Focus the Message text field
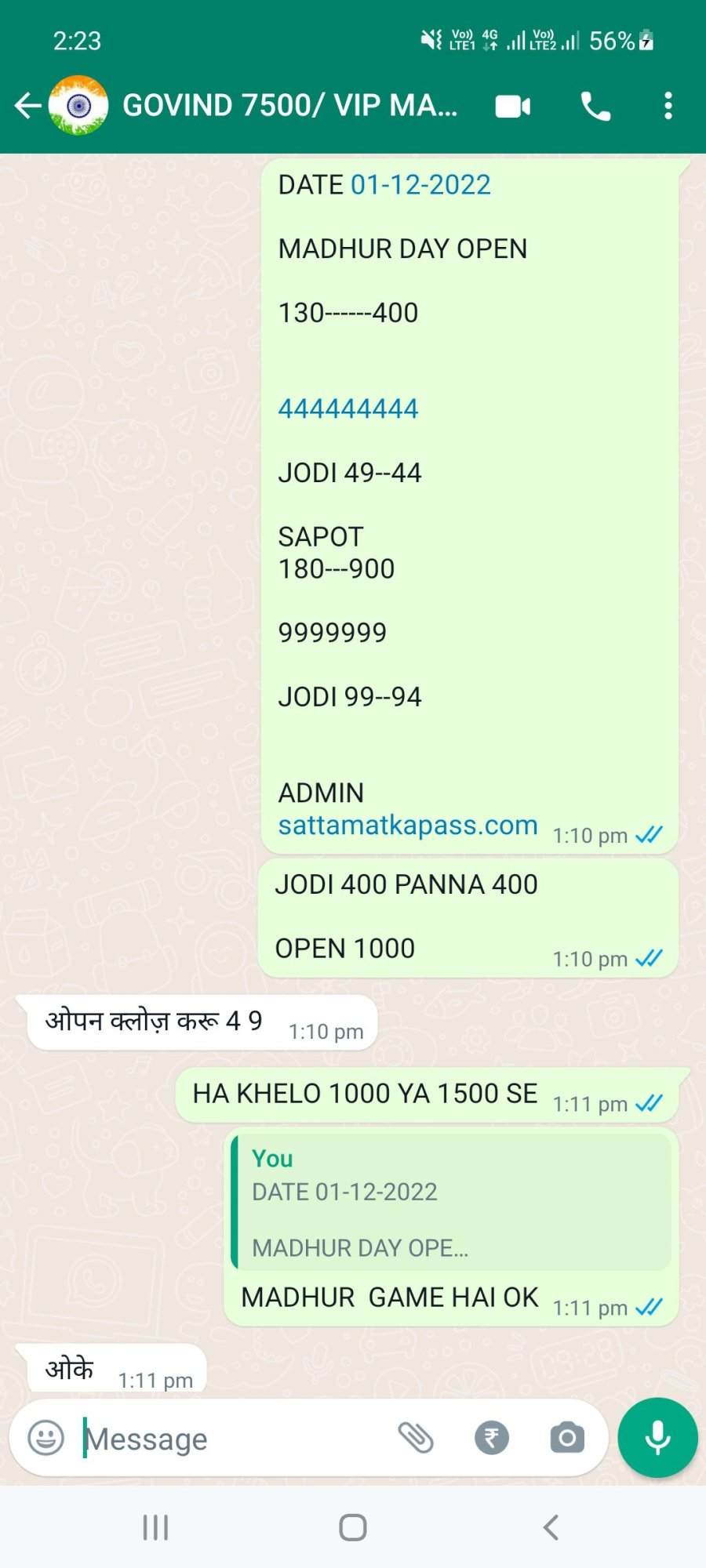The height and width of the screenshot is (1568, 706). point(235,1439)
